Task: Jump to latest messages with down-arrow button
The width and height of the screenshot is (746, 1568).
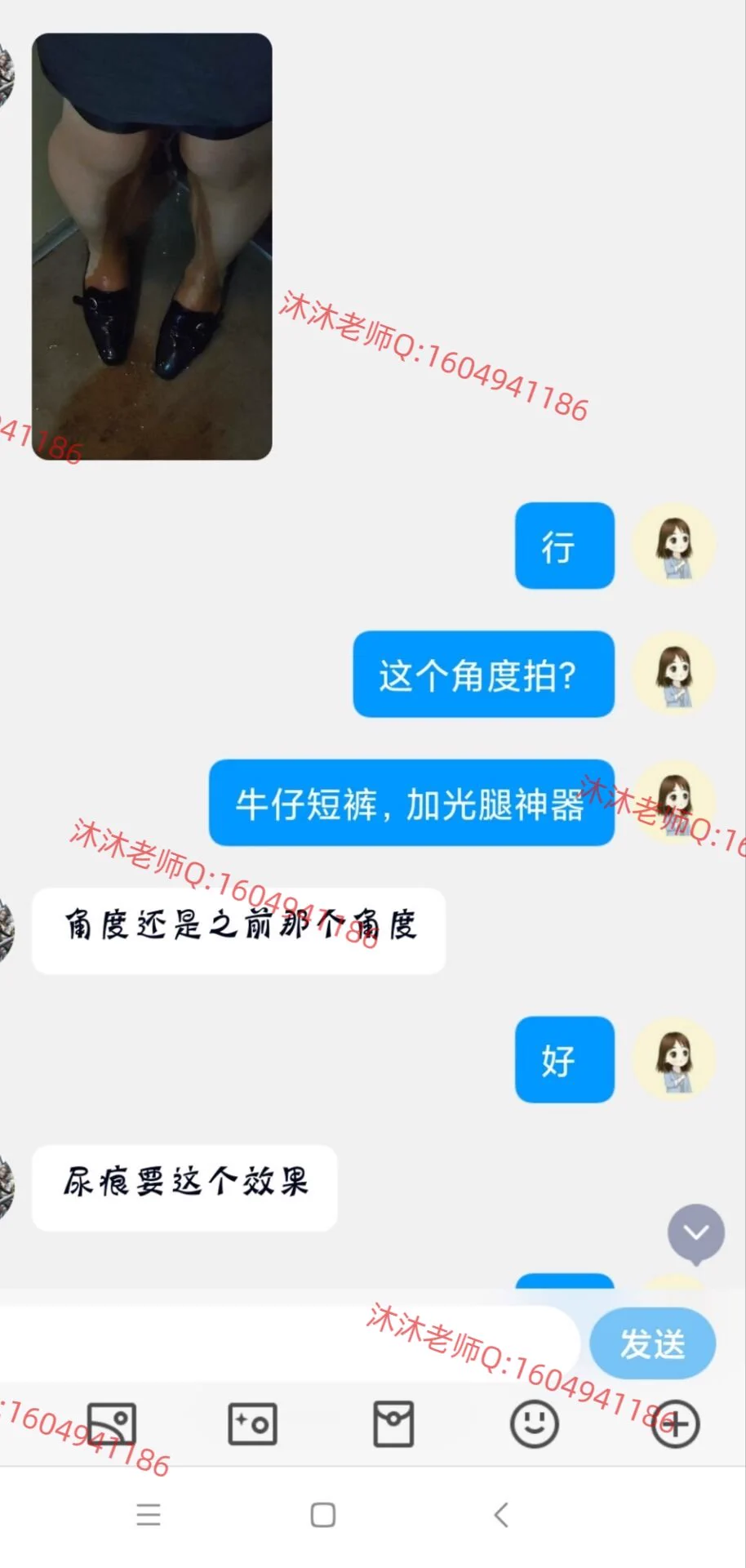Action: point(695,1233)
